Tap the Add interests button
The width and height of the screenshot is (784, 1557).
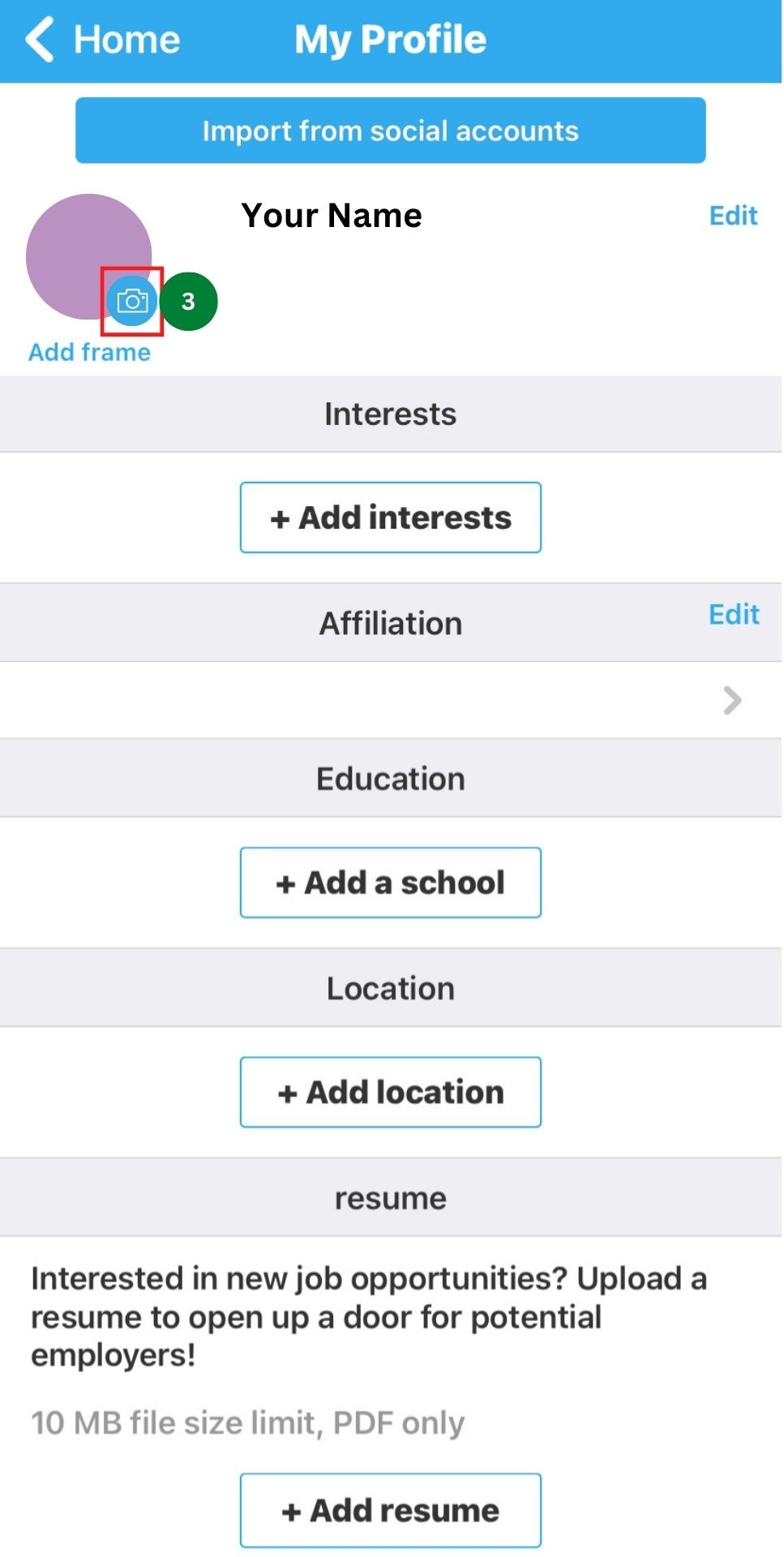tap(390, 517)
